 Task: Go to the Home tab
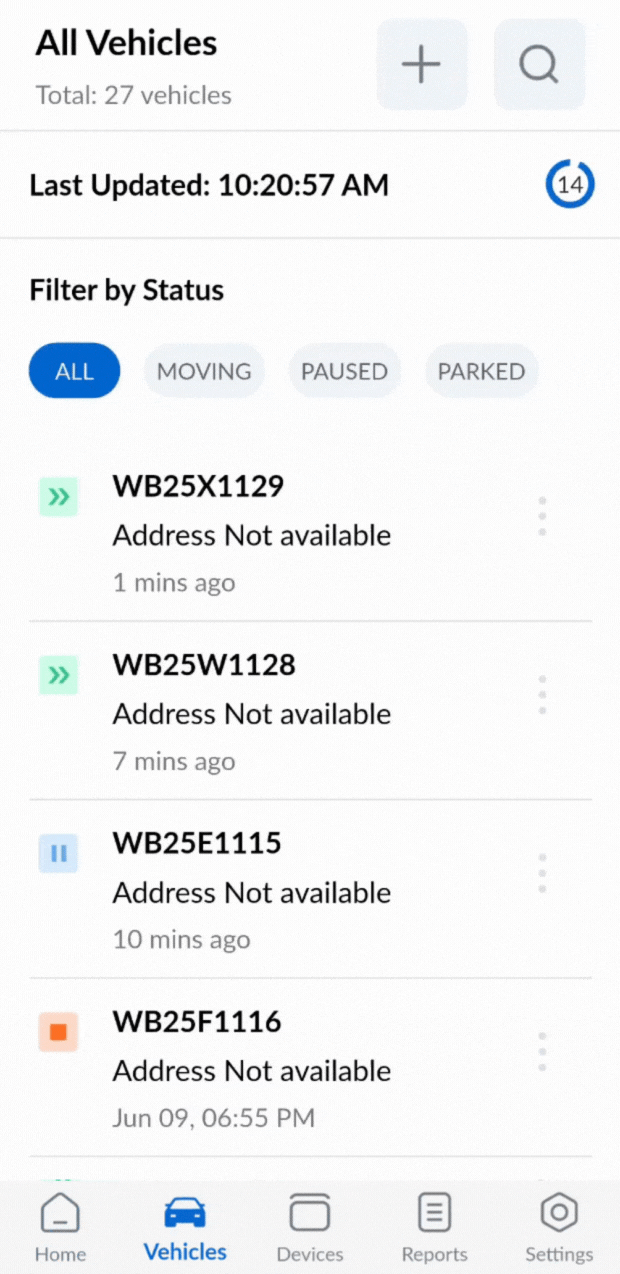pos(60,1228)
